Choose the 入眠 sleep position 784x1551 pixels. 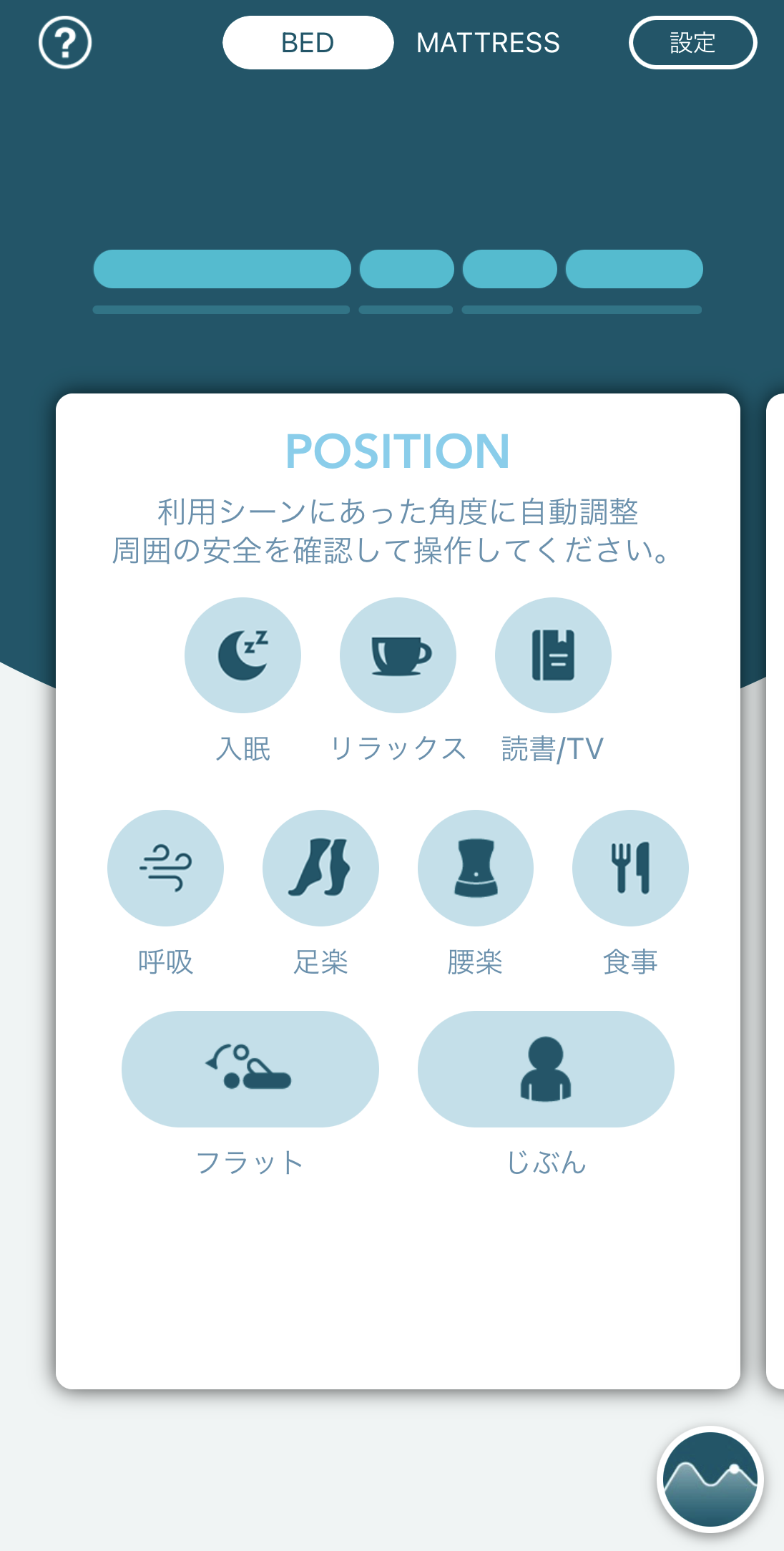(x=242, y=655)
